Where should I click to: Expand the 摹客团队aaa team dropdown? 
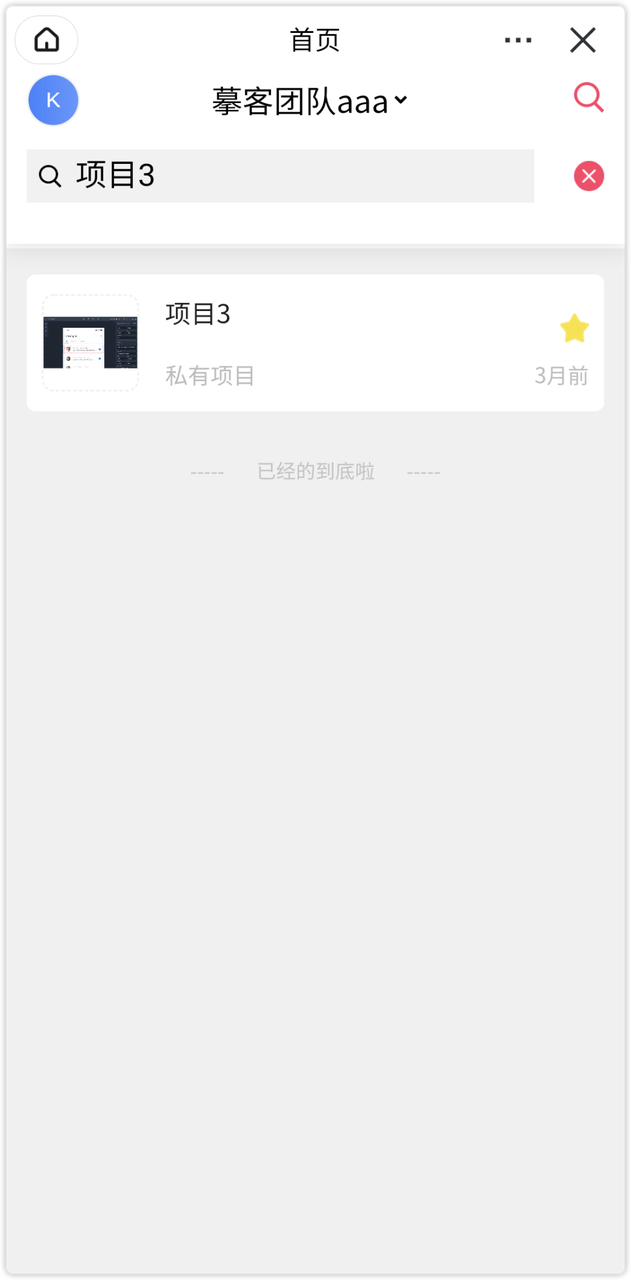click(x=310, y=101)
